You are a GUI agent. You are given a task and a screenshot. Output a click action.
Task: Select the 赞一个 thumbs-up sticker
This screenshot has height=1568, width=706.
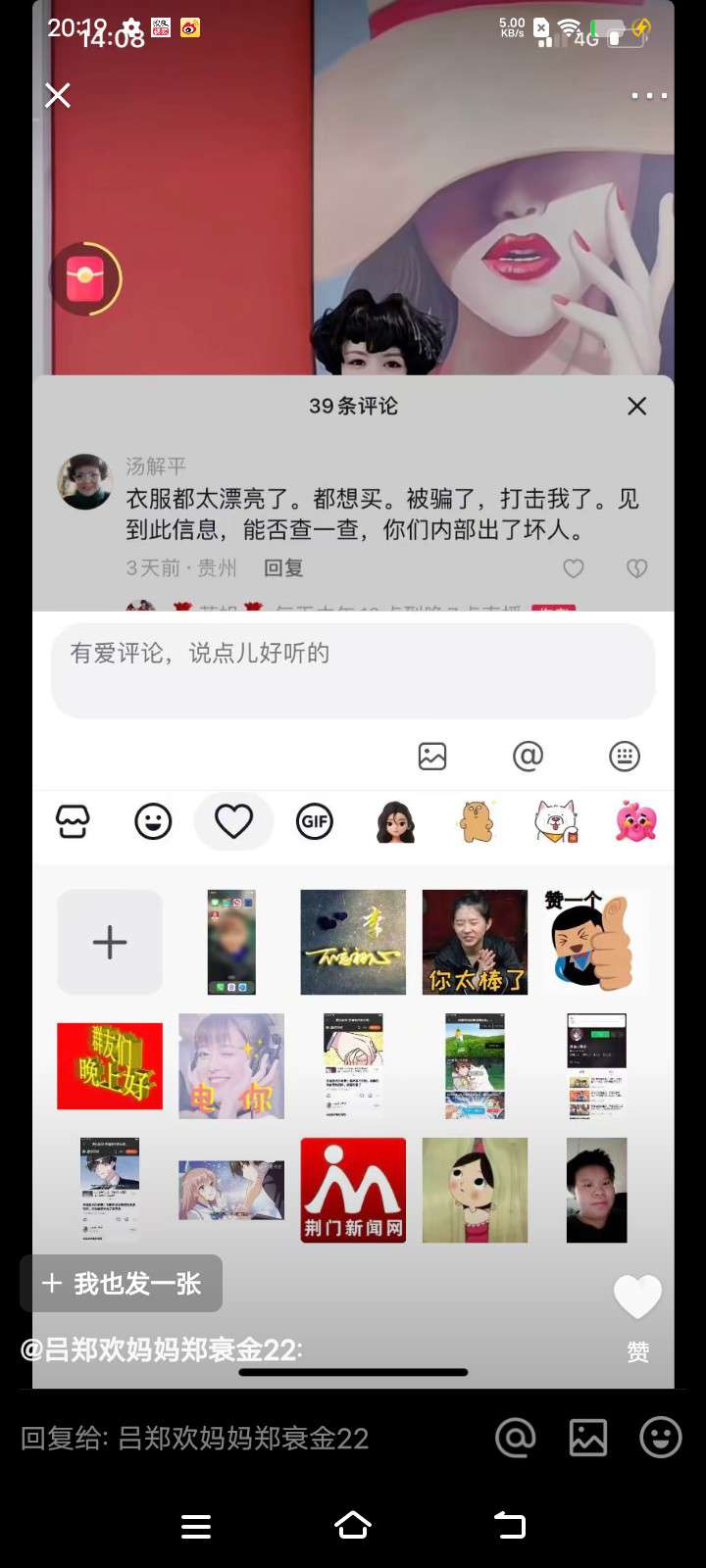click(x=595, y=942)
